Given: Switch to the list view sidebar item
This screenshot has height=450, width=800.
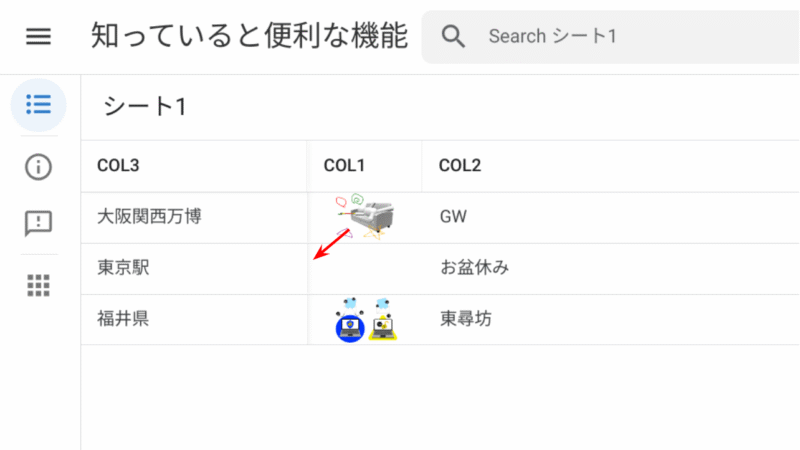Looking at the screenshot, I should 38,104.
